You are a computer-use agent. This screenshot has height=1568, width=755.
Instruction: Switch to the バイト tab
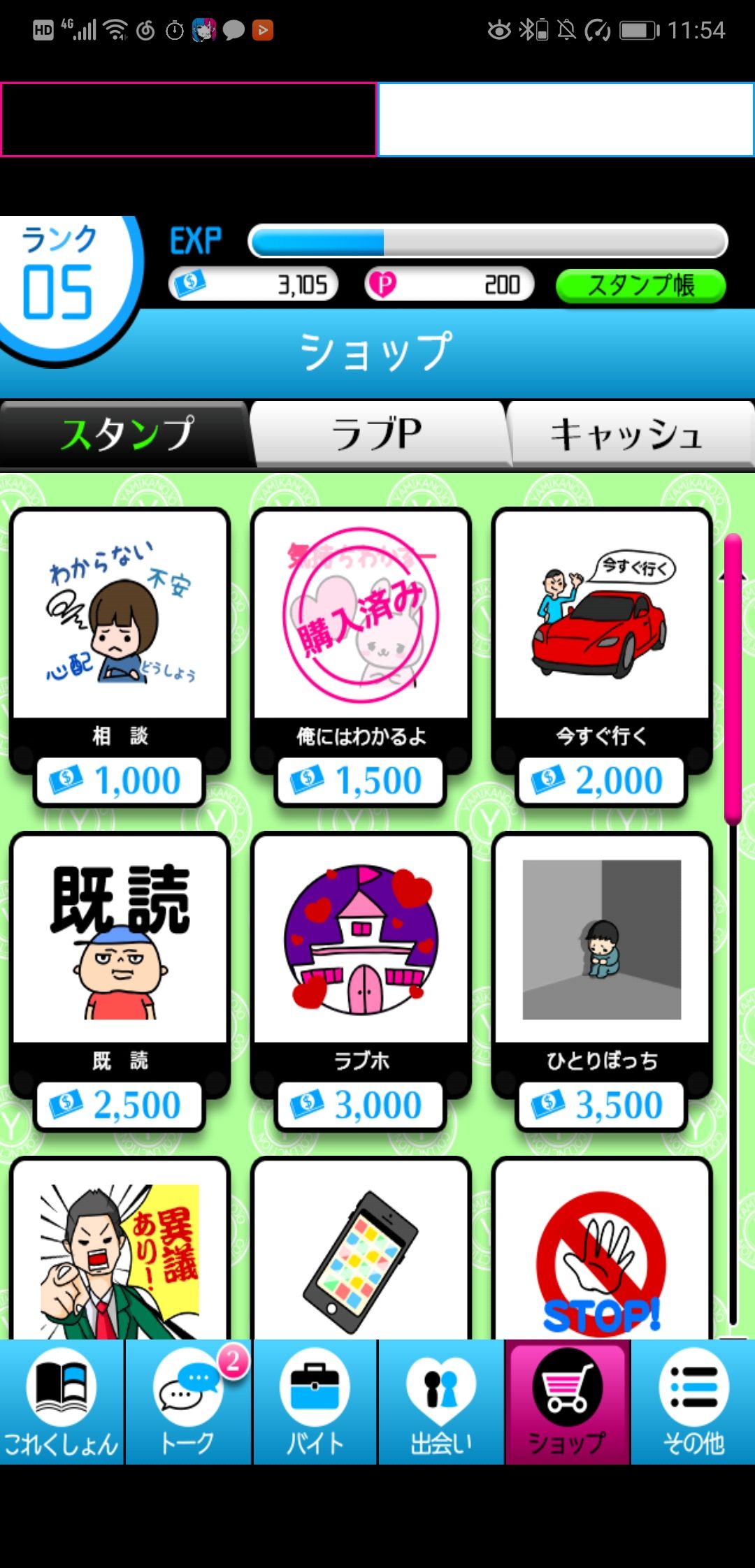pyautogui.click(x=315, y=1402)
